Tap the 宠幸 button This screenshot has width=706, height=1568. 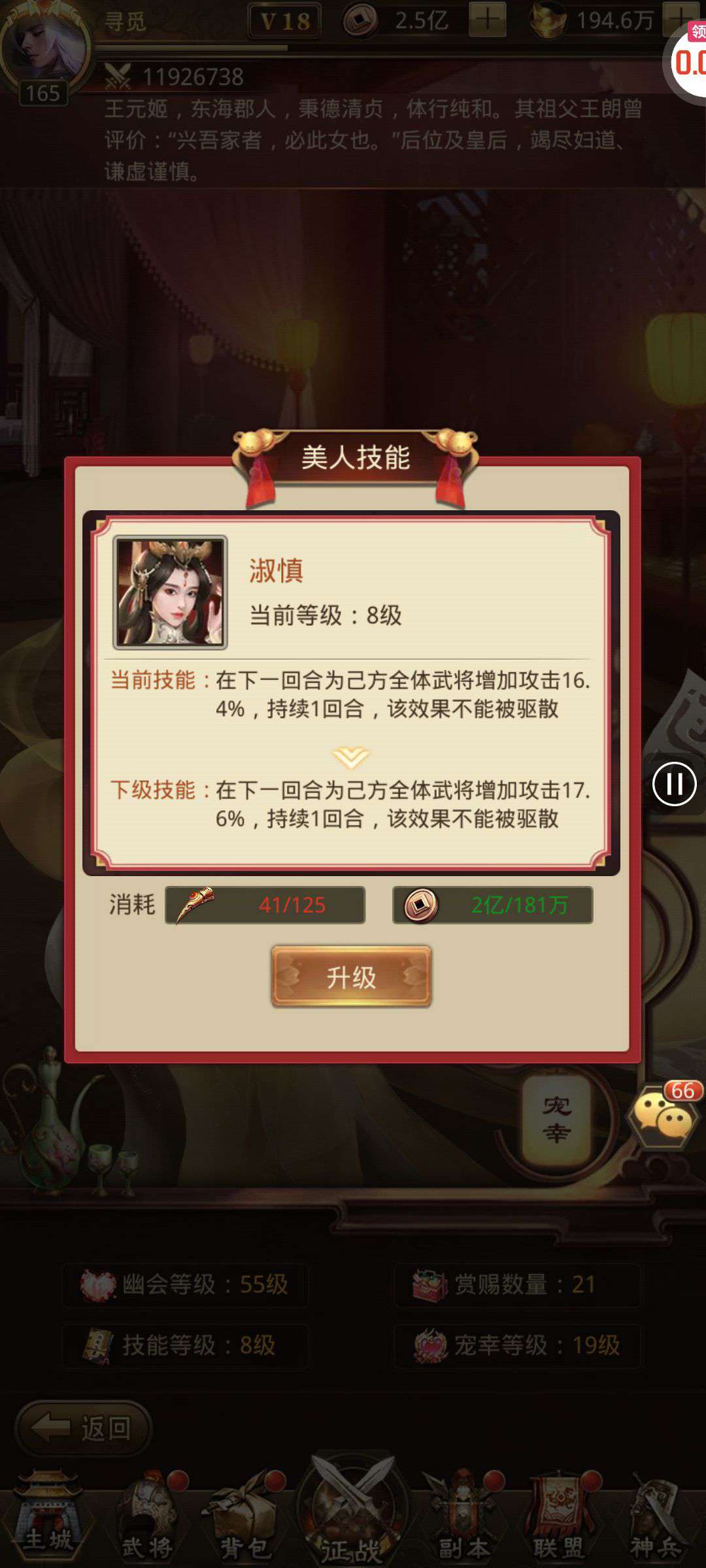(x=556, y=1119)
